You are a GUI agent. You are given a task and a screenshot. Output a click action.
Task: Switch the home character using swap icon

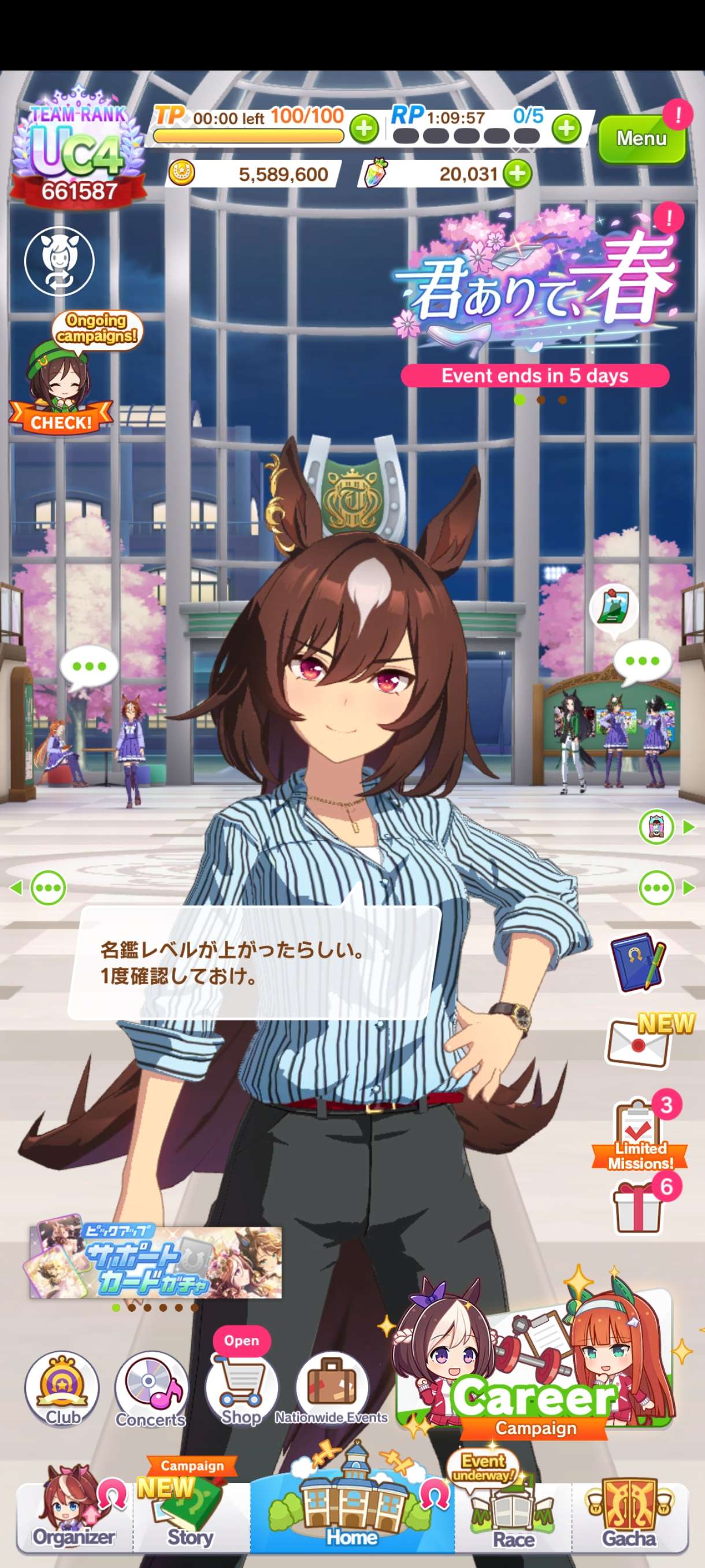(x=59, y=261)
